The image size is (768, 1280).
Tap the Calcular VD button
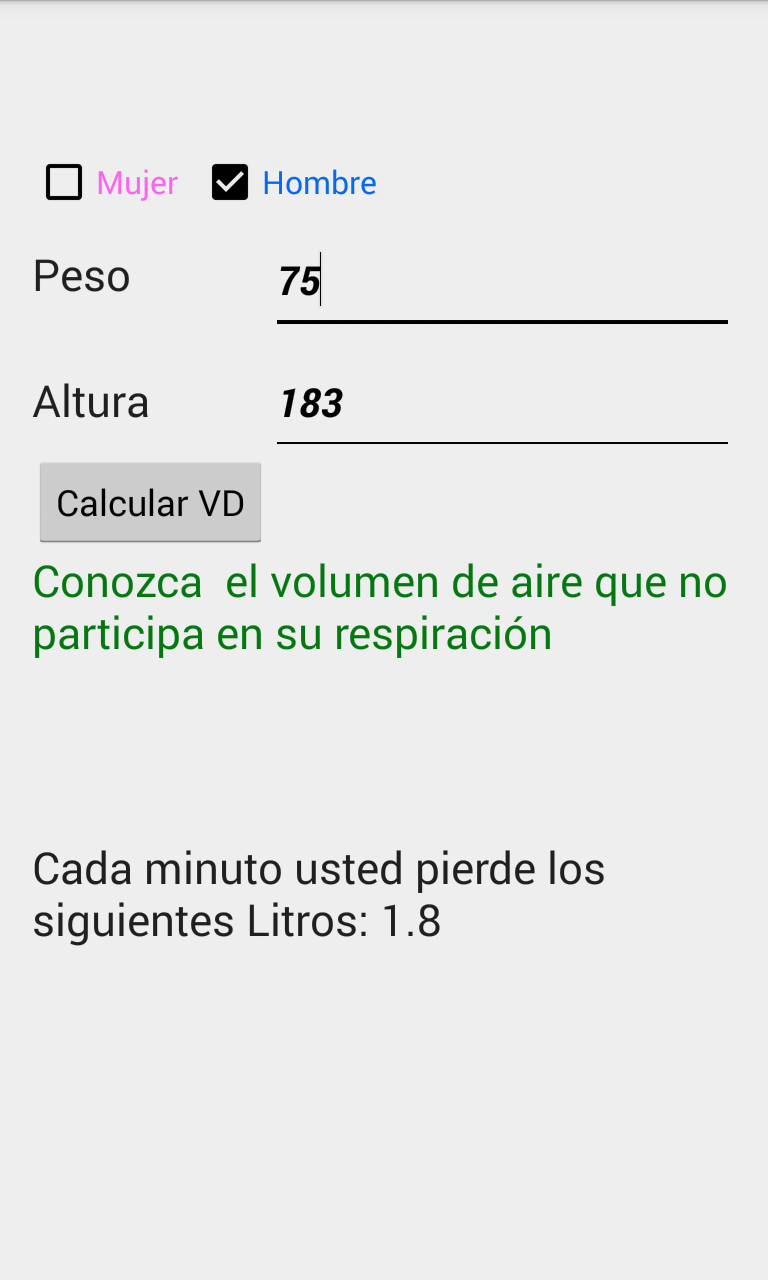pyautogui.click(x=150, y=503)
